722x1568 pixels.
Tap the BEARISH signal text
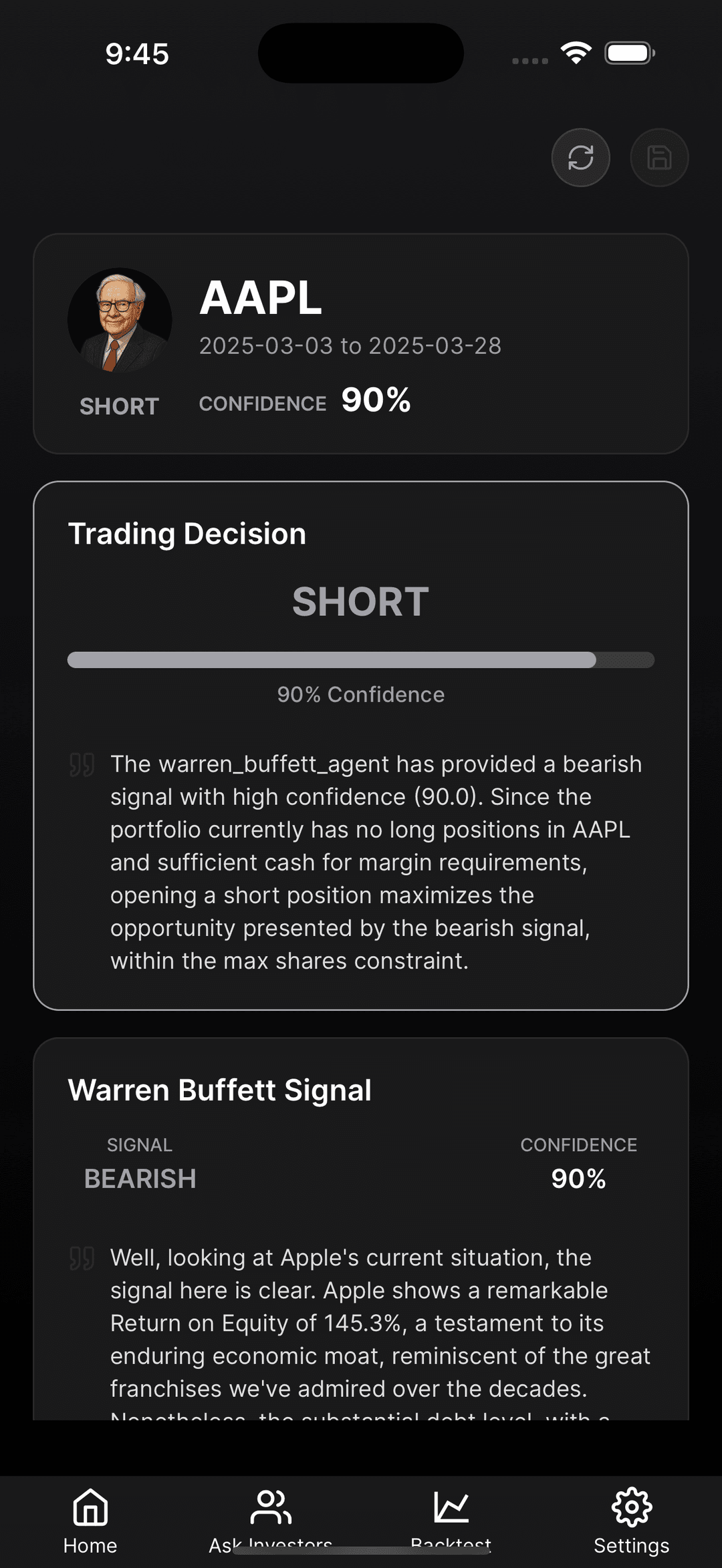140,1179
